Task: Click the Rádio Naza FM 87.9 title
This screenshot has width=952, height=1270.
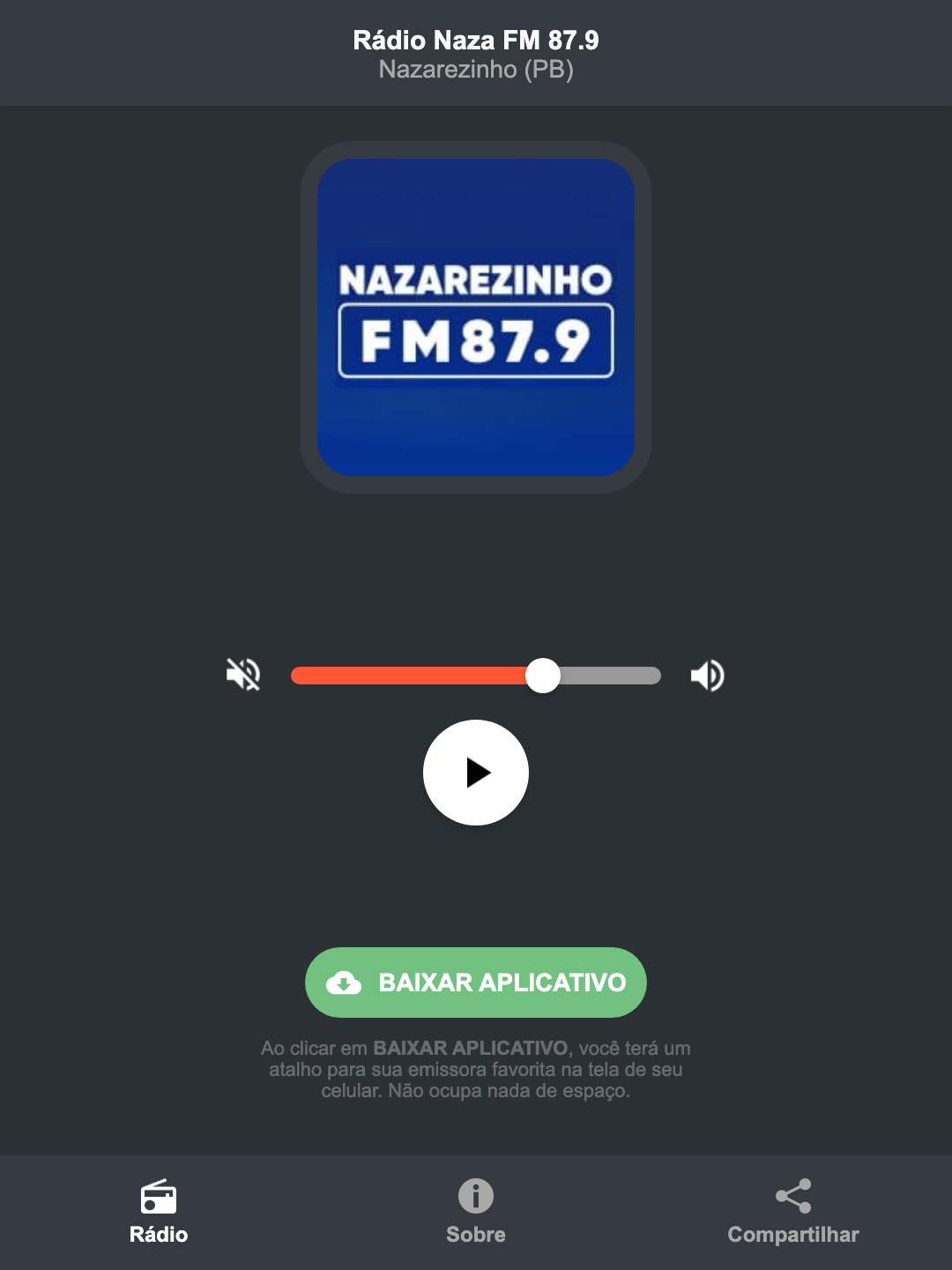Action: [475, 39]
